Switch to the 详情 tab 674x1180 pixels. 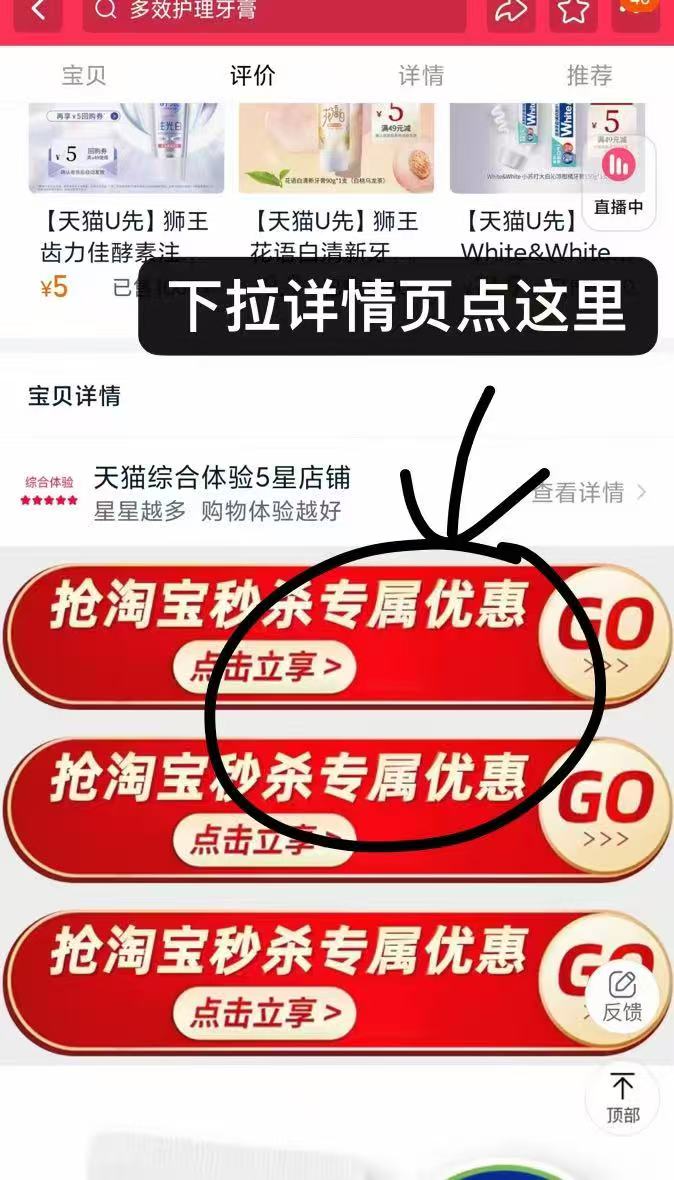[421, 75]
